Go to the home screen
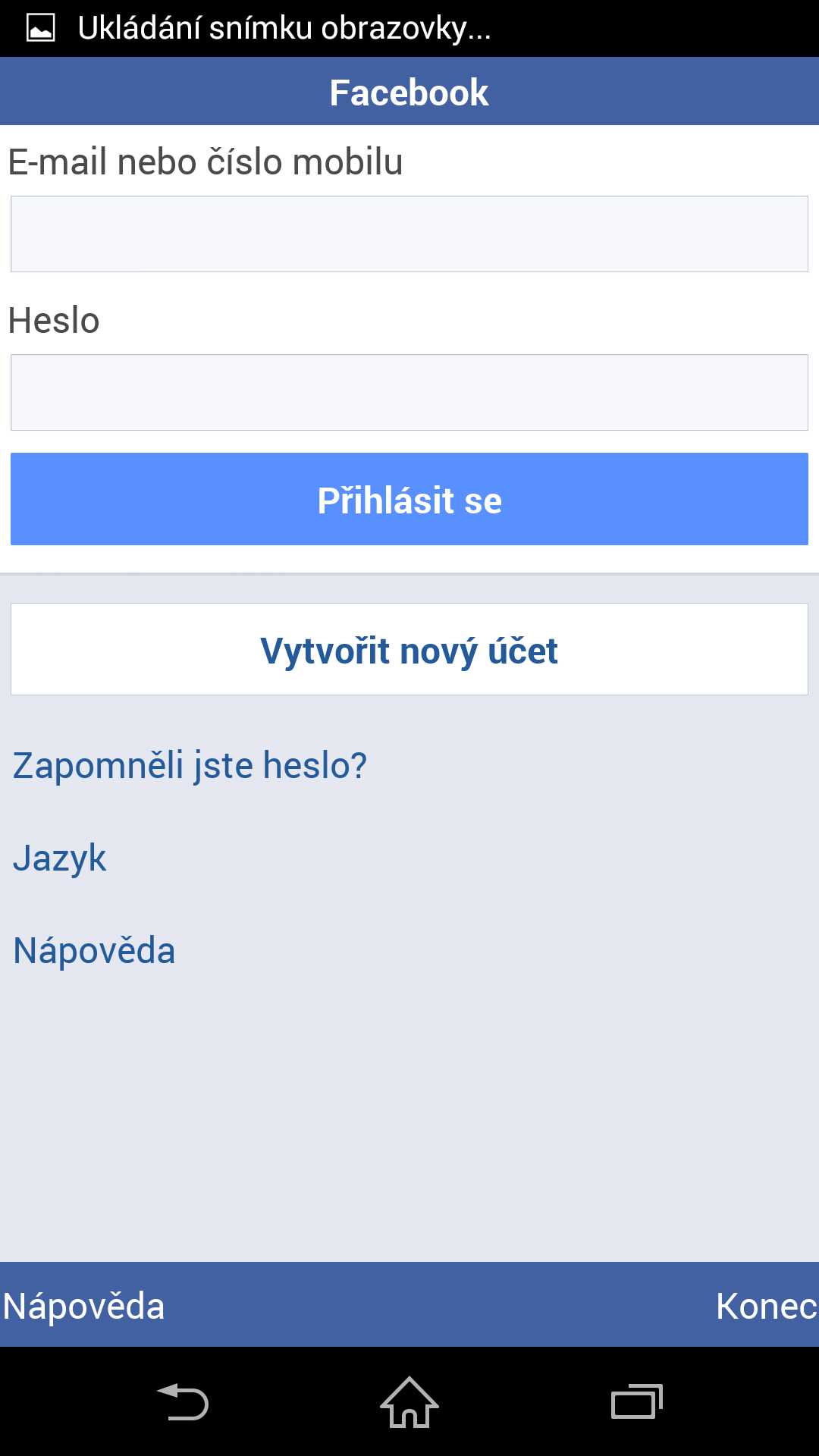This screenshot has width=819, height=1456. 409,1401
